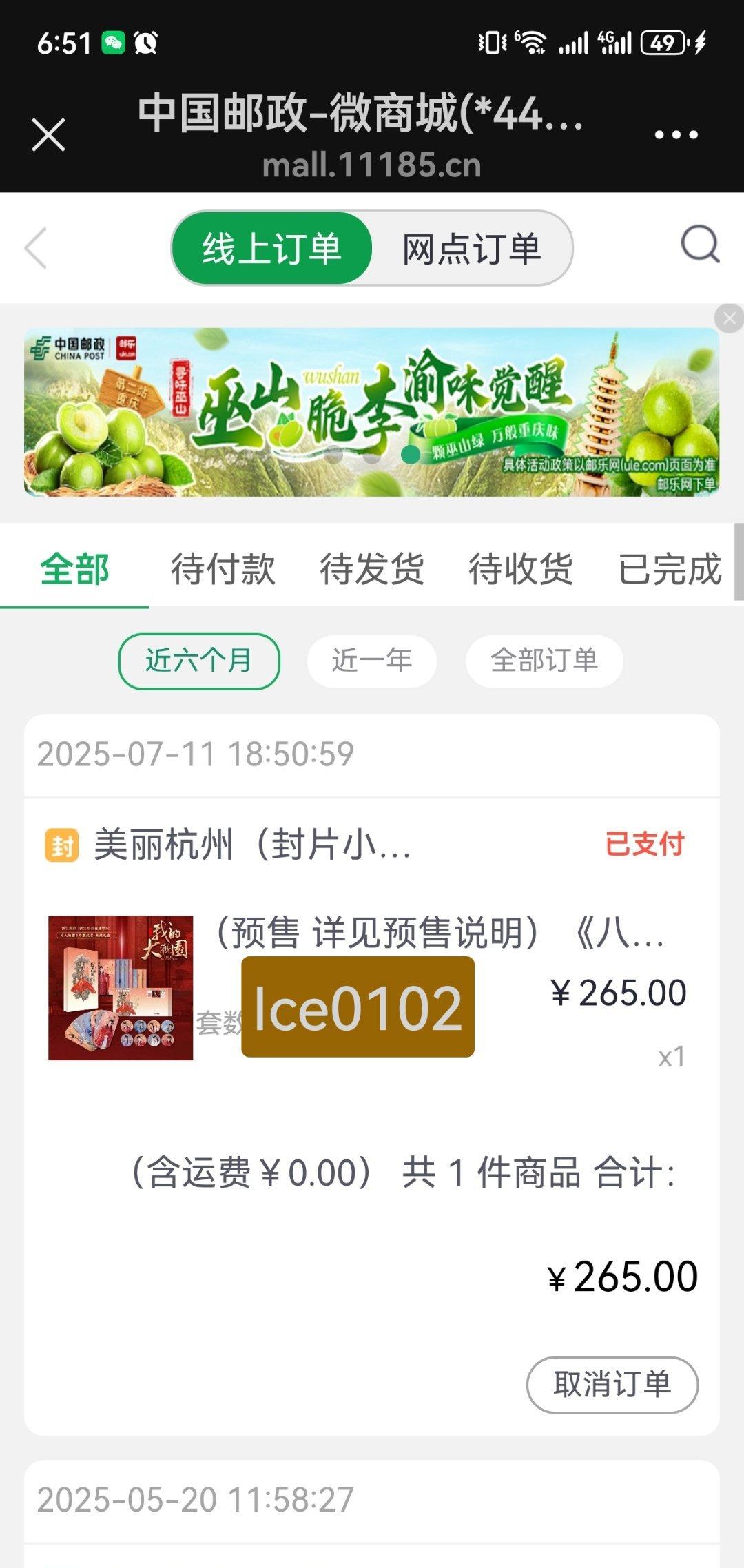Screen dimensions: 744x1568
Task: Open the 巫山脆李 promotional banner
Action: [372, 412]
